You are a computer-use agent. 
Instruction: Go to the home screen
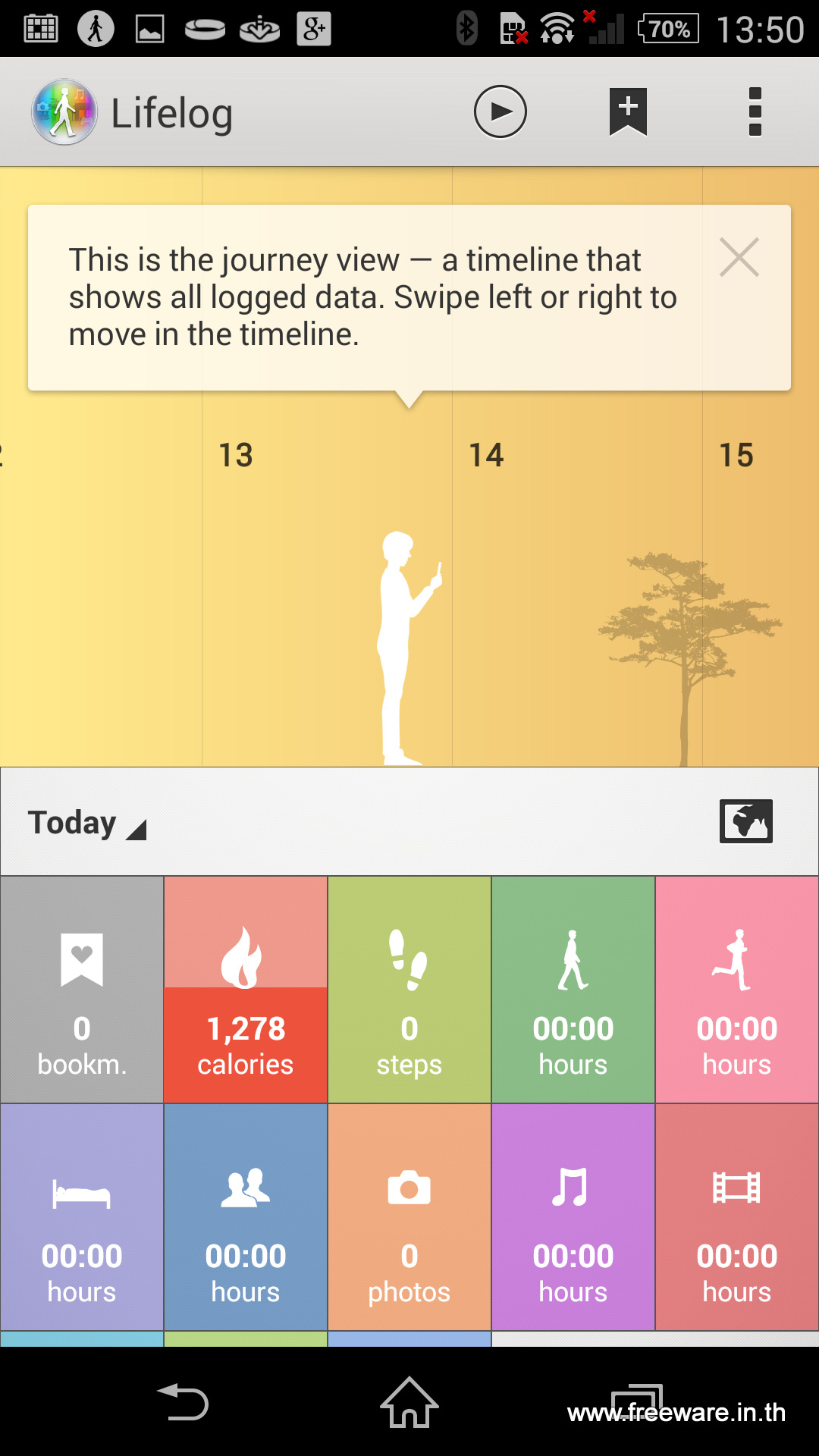click(x=409, y=1401)
